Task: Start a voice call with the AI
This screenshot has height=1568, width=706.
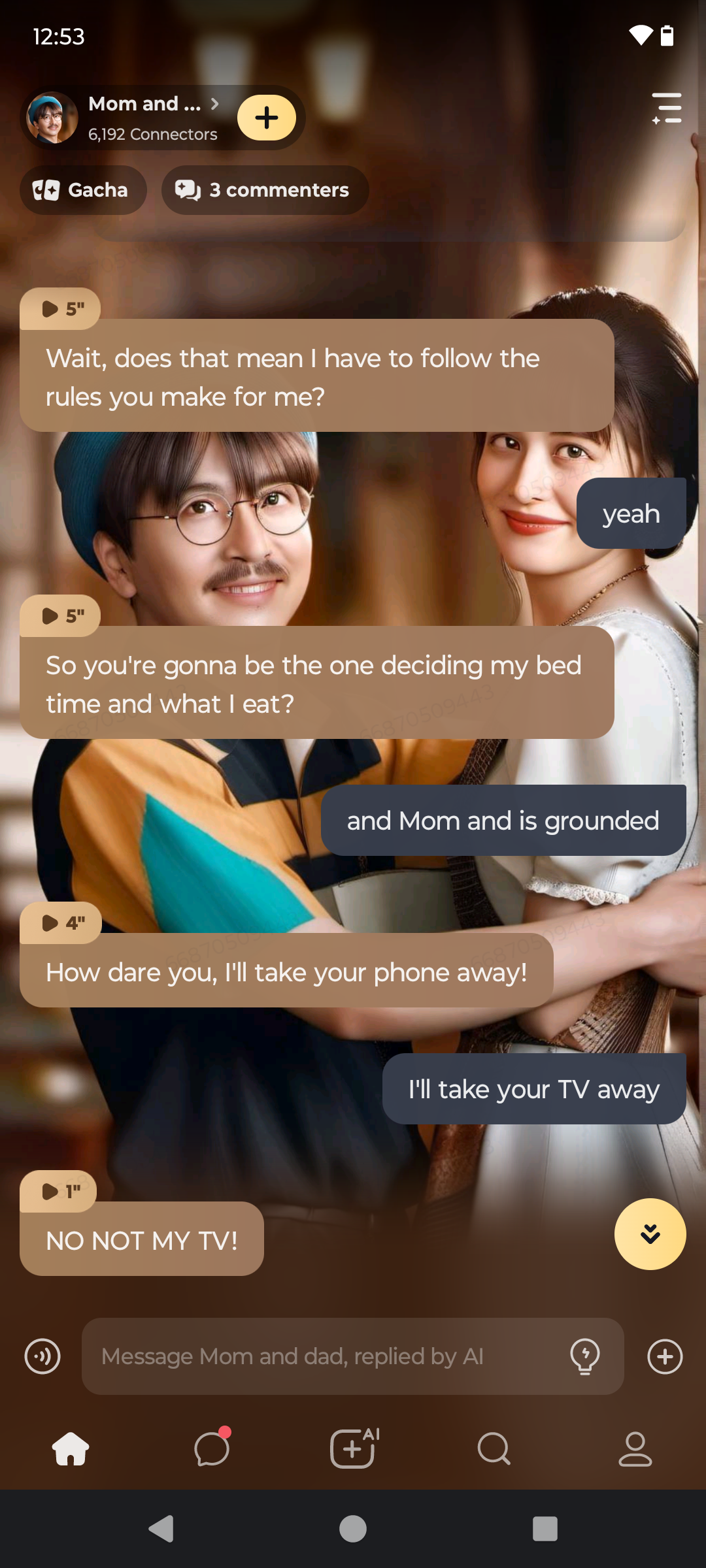Action: [x=42, y=1357]
